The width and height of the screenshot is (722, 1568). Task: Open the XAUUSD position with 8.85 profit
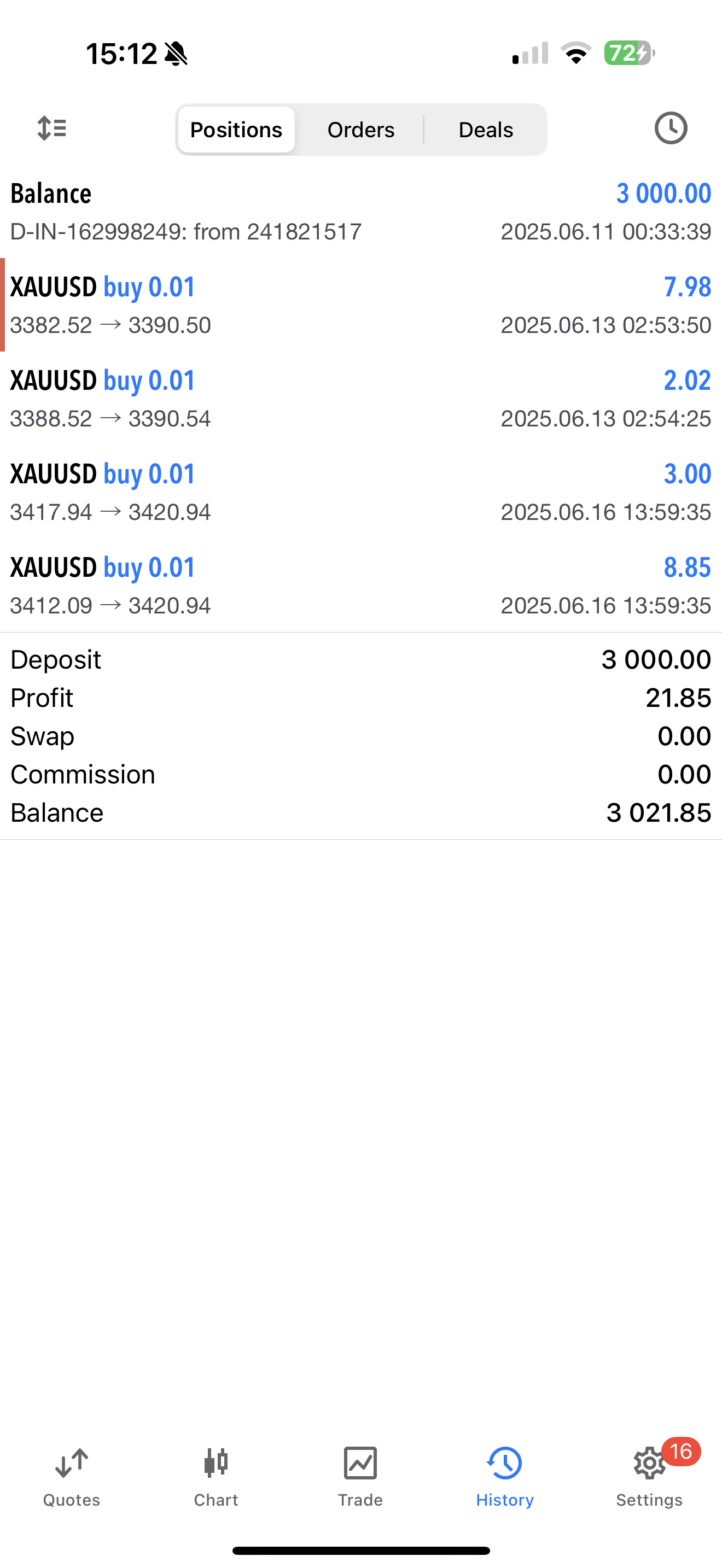[x=361, y=586]
